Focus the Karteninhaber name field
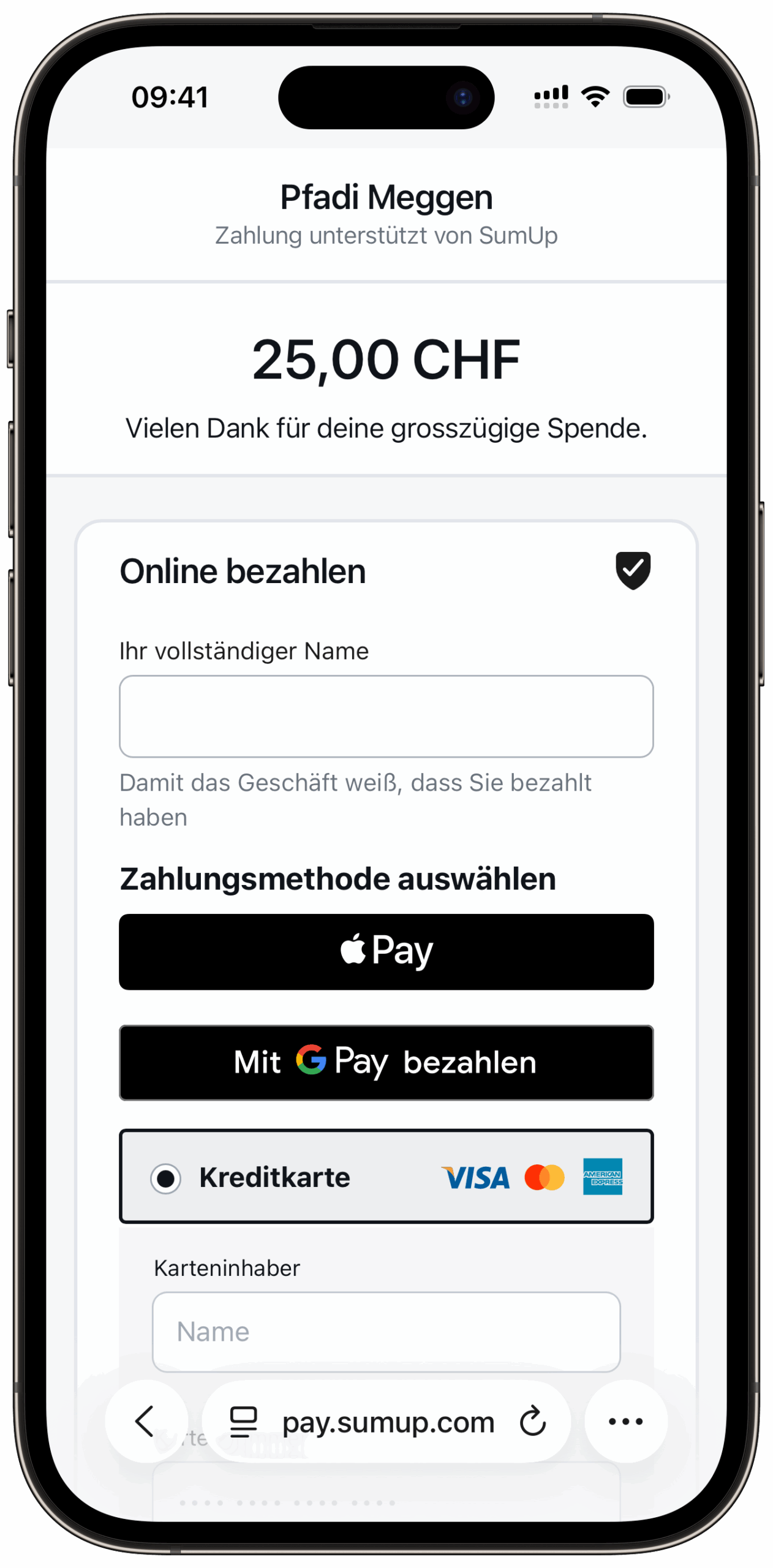The width and height of the screenshot is (773, 1568). click(386, 1332)
